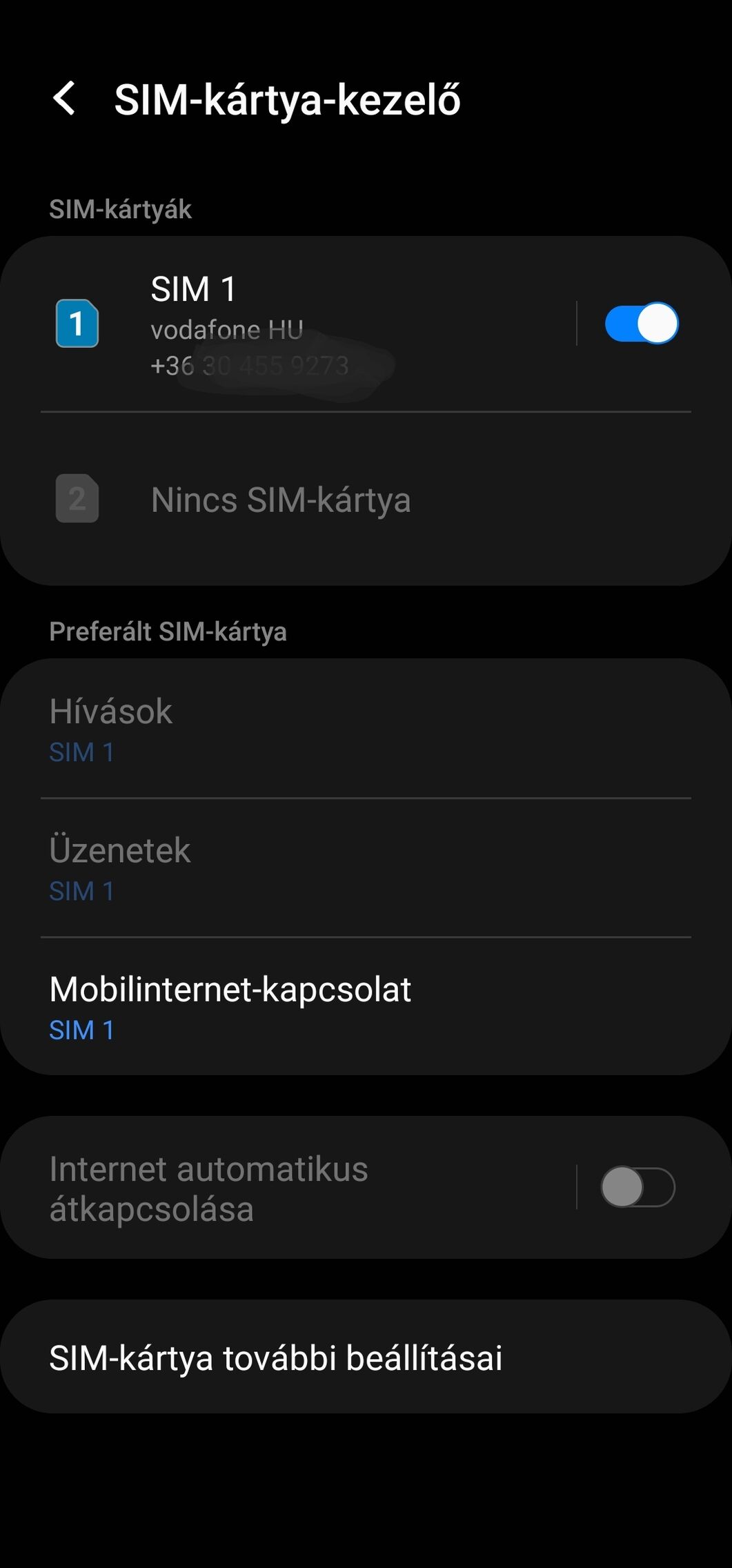This screenshot has height=1568, width=732.
Task: Open Üzenetek preferred SIM setting
Action: click(366, 868)
